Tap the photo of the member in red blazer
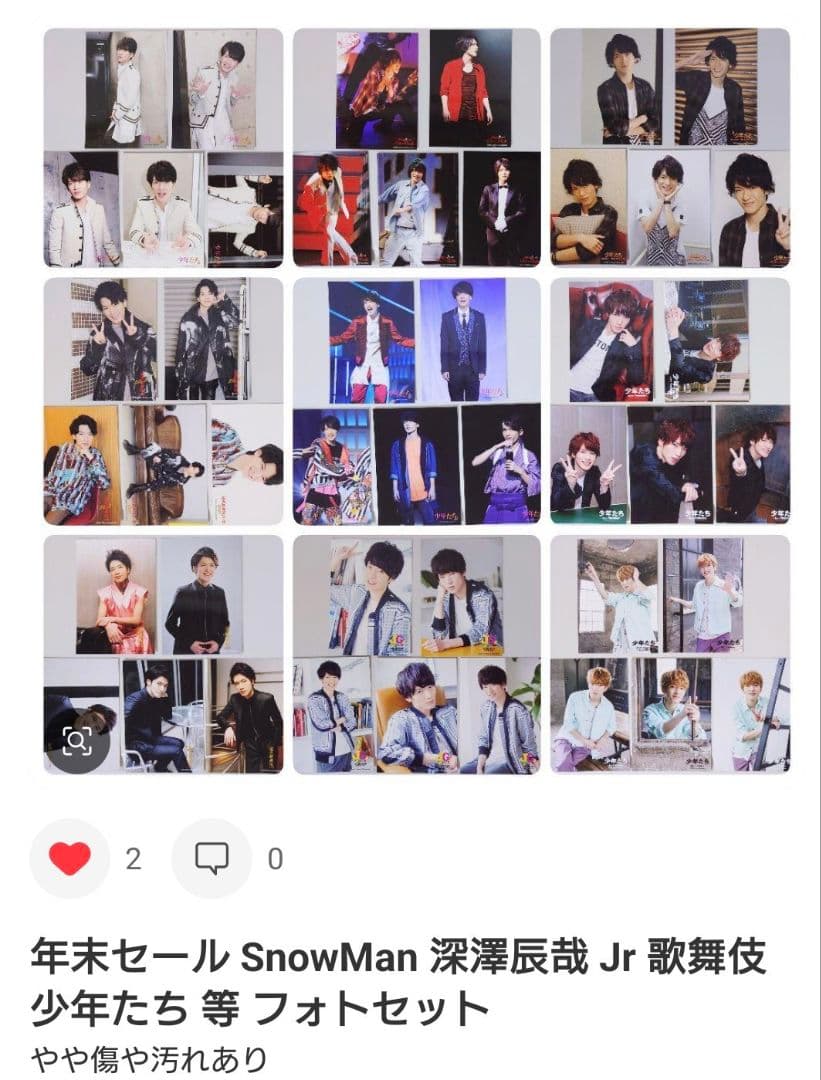This screenshot has width=821, height=1080. pos(470,85)
